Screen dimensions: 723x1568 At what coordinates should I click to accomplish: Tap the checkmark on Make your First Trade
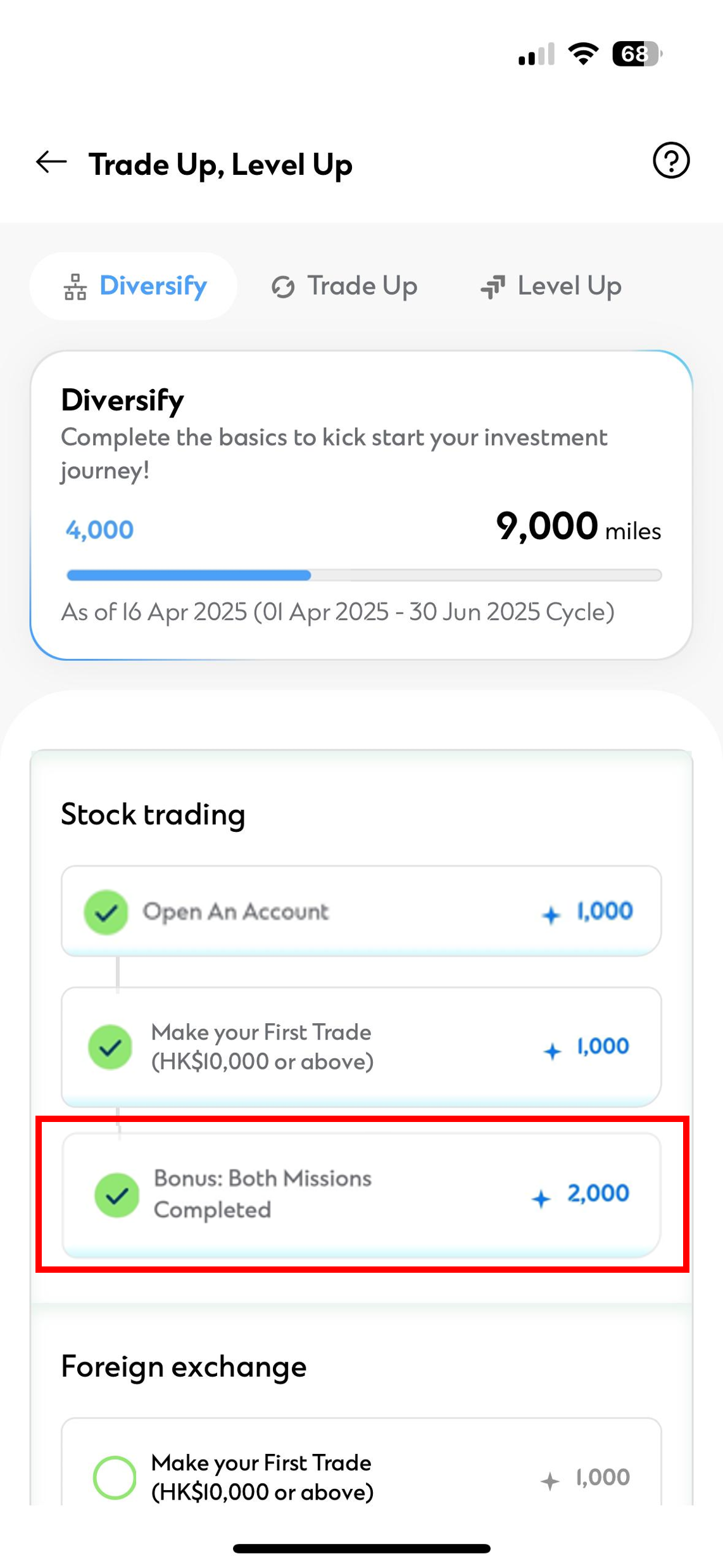click(110, 1047)
